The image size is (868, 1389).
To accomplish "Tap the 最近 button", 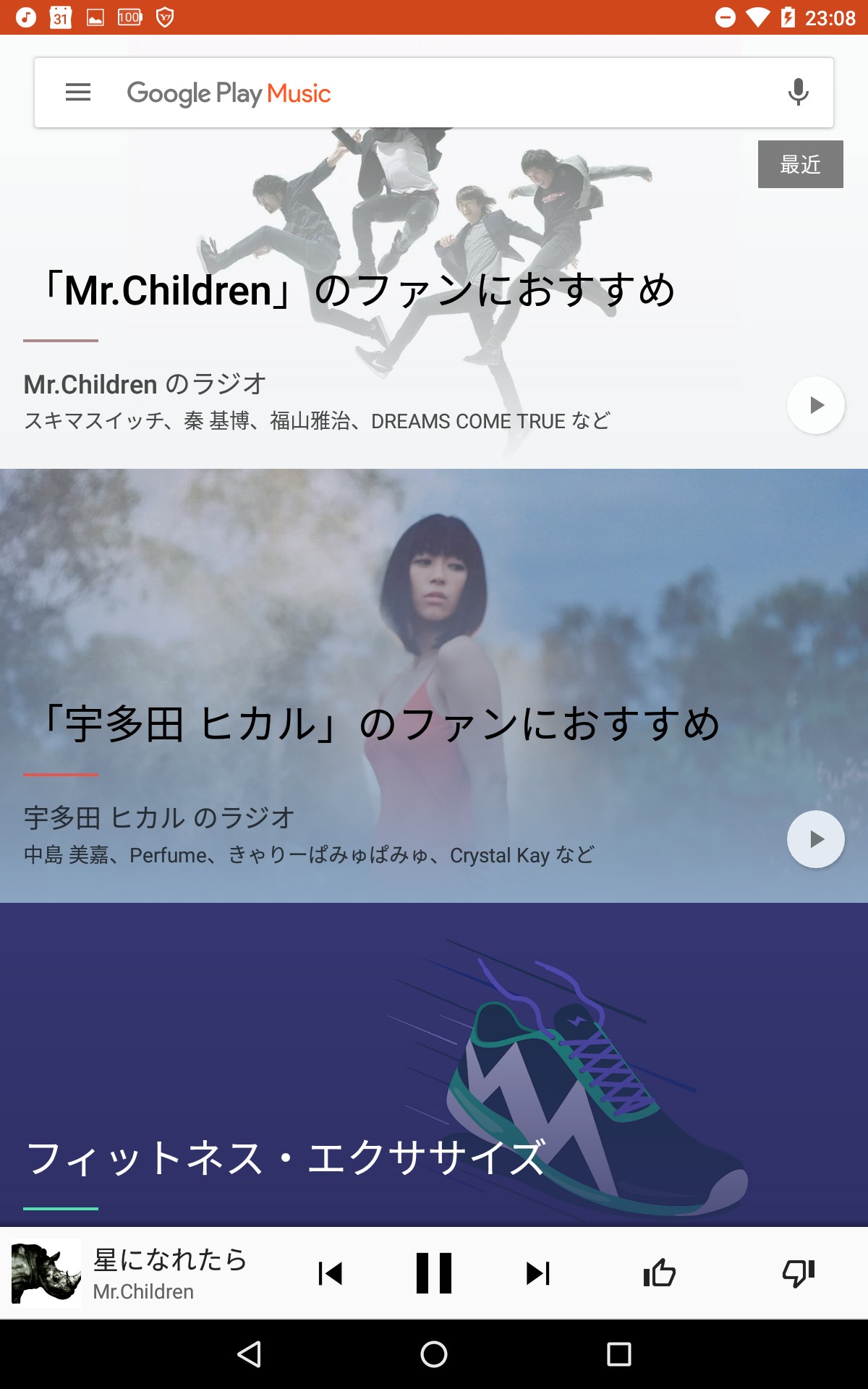I will pyautogui.click(x=801, y=164).
